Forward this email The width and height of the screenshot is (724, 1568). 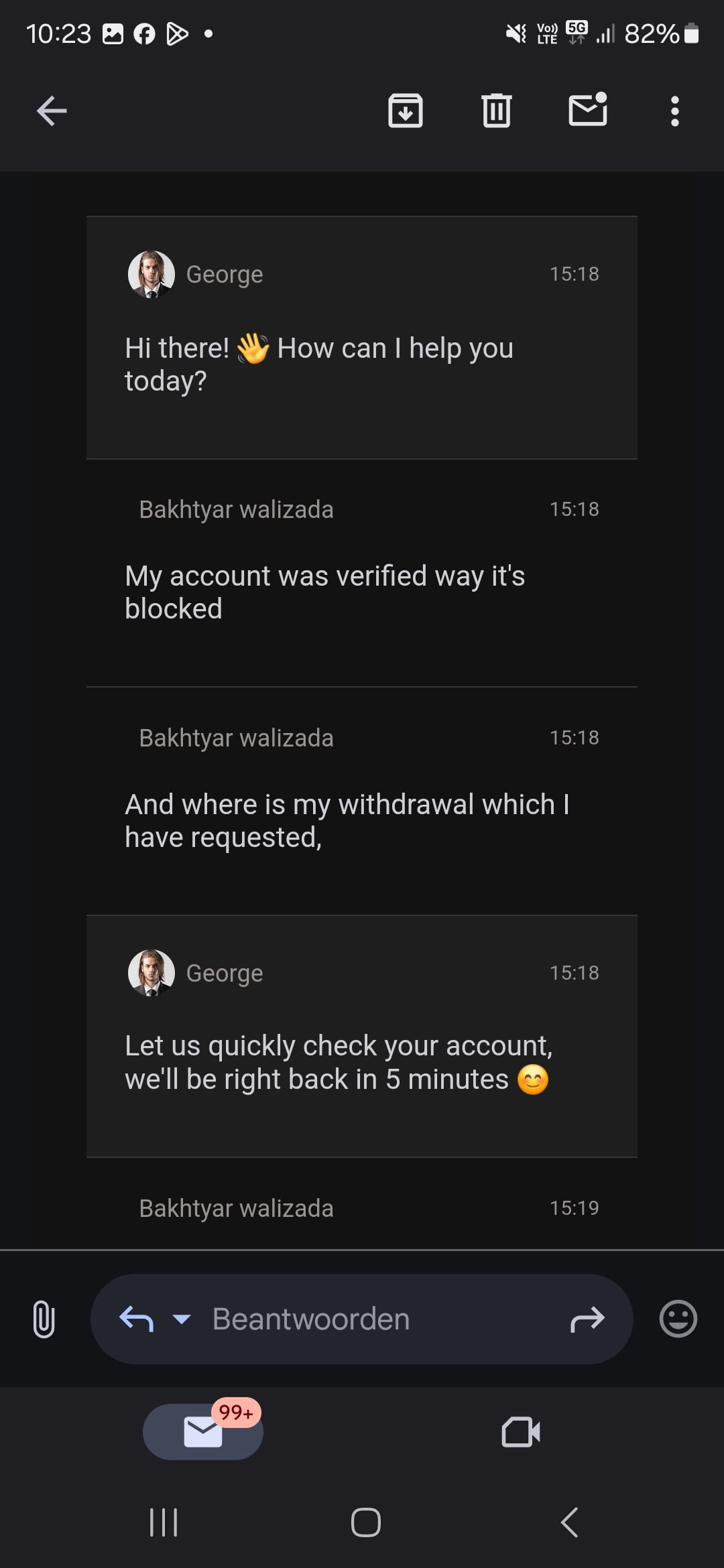point(587,1319)
